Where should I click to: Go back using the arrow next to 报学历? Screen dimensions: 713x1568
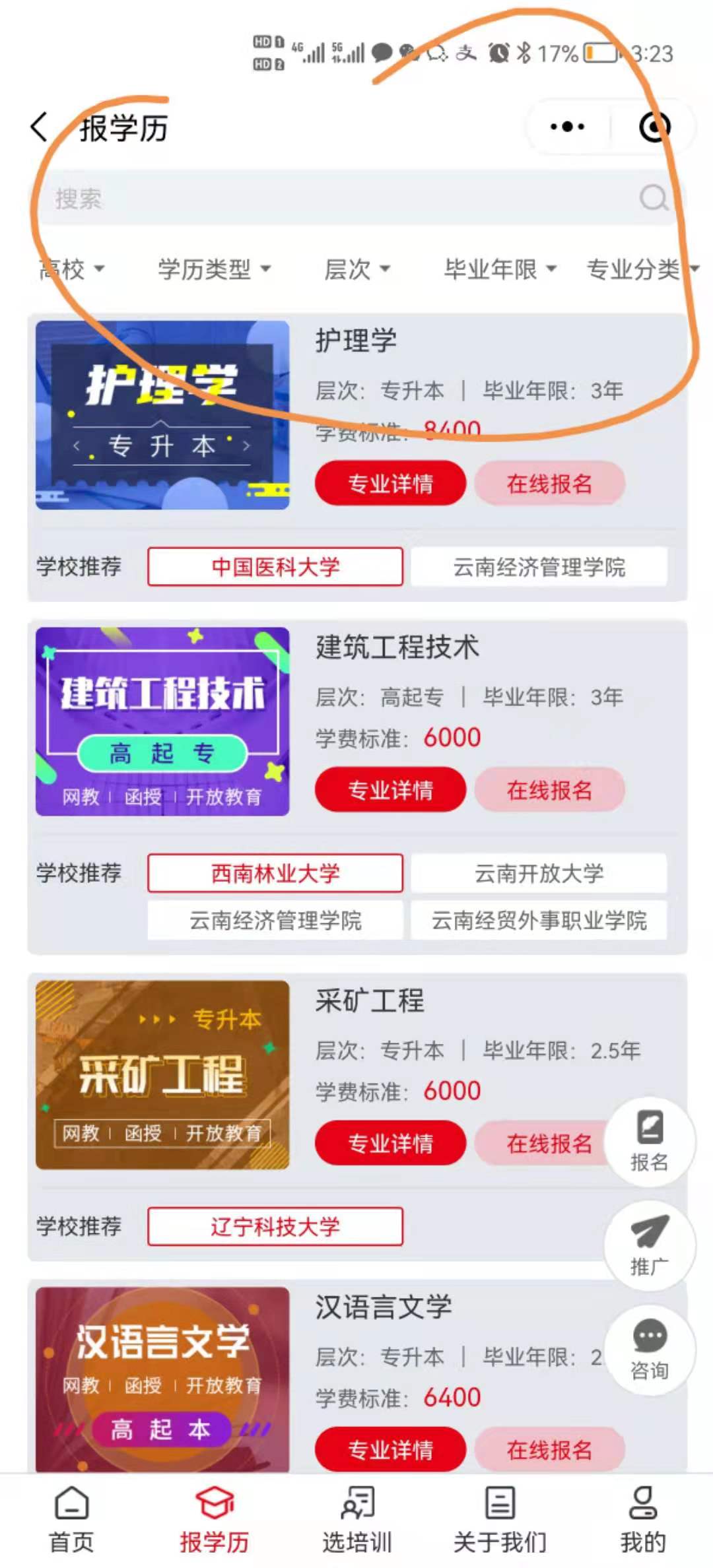(40, 127)
